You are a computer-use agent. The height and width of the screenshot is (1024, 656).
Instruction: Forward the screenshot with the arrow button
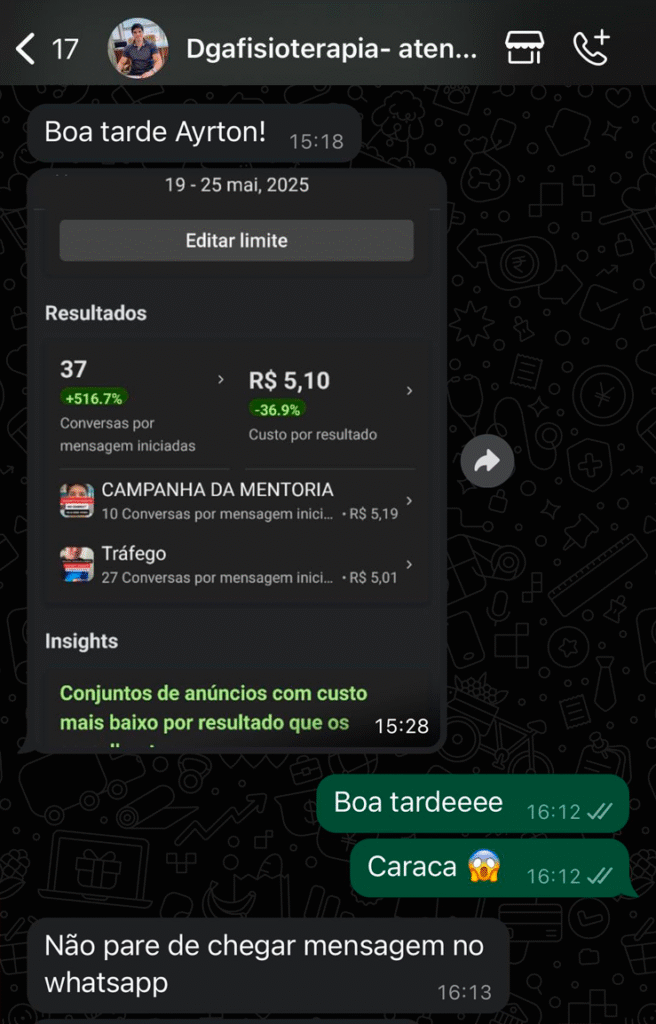coord(487,461)
